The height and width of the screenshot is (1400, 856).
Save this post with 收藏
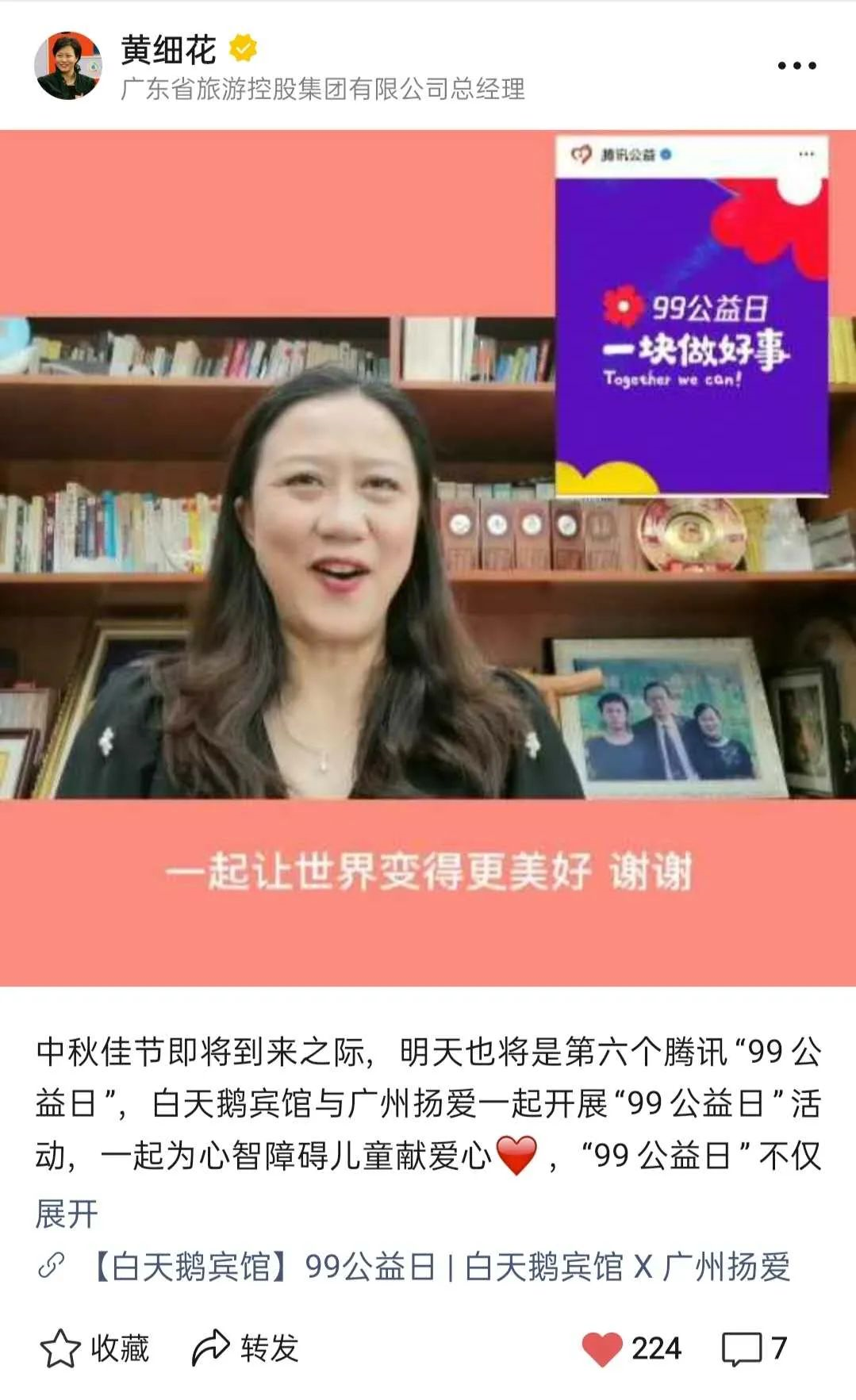[x=95, y=1348]
